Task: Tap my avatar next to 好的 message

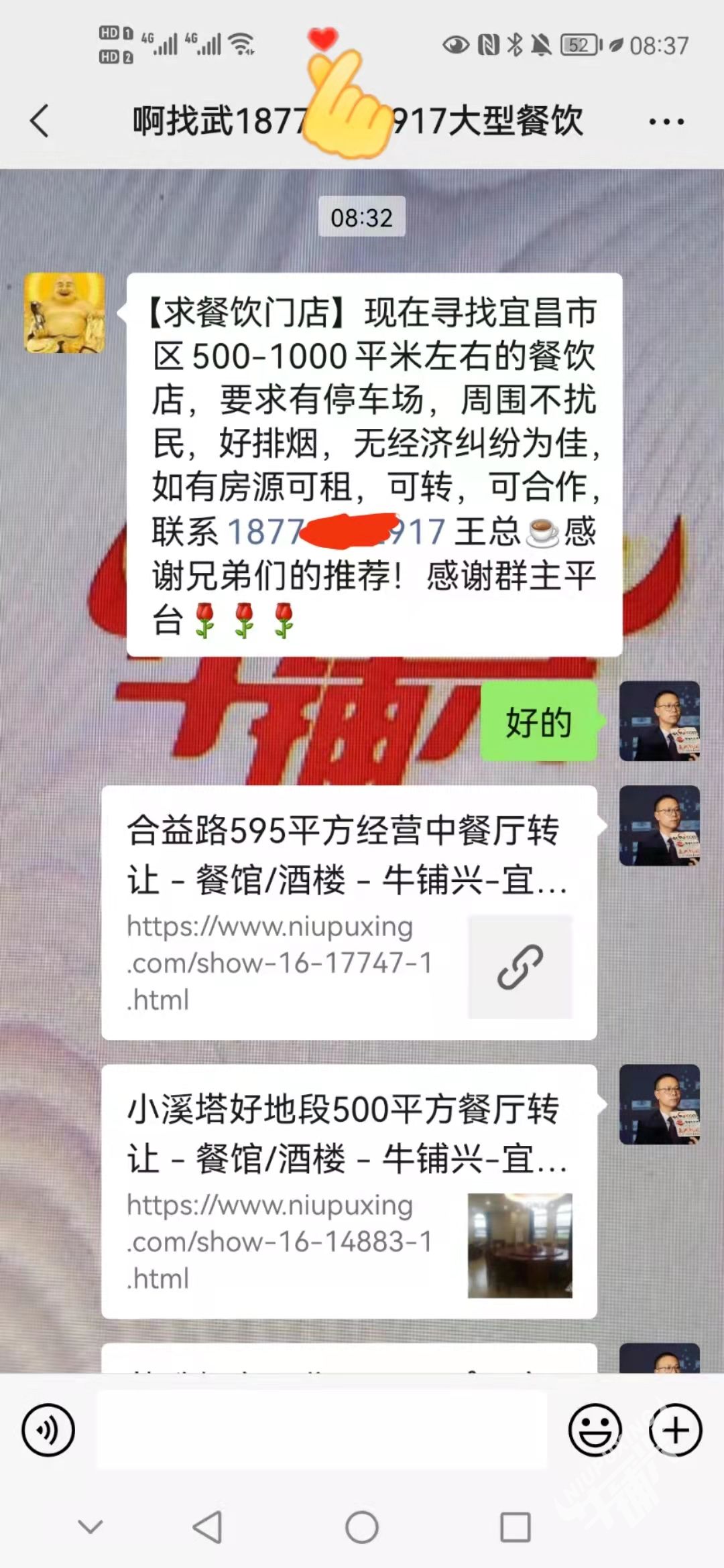Action: [x=659, y=721]
